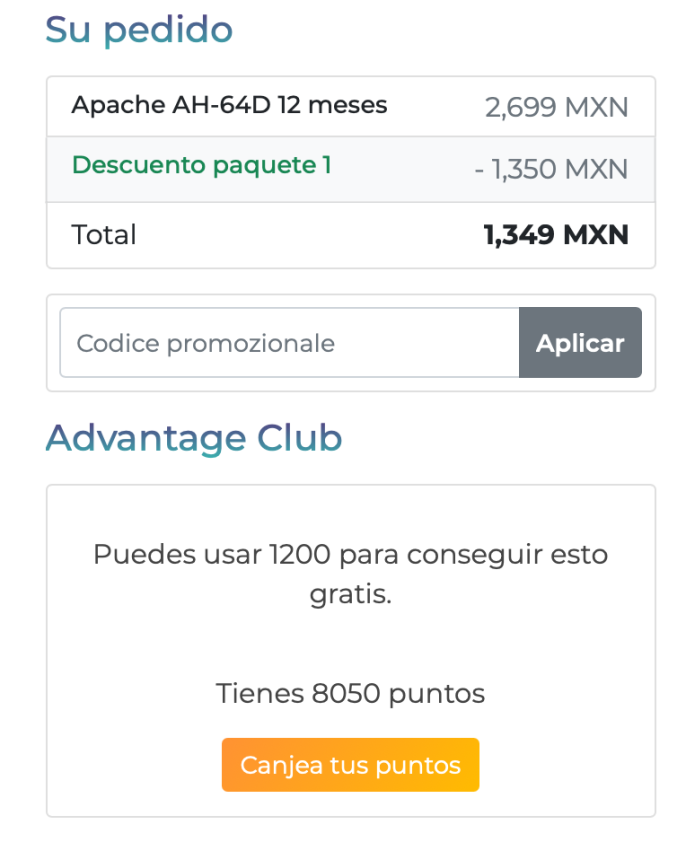Apply the promo code with Aplicar
This screenshot has width=686, height=842.
click(x=580, y=343)
